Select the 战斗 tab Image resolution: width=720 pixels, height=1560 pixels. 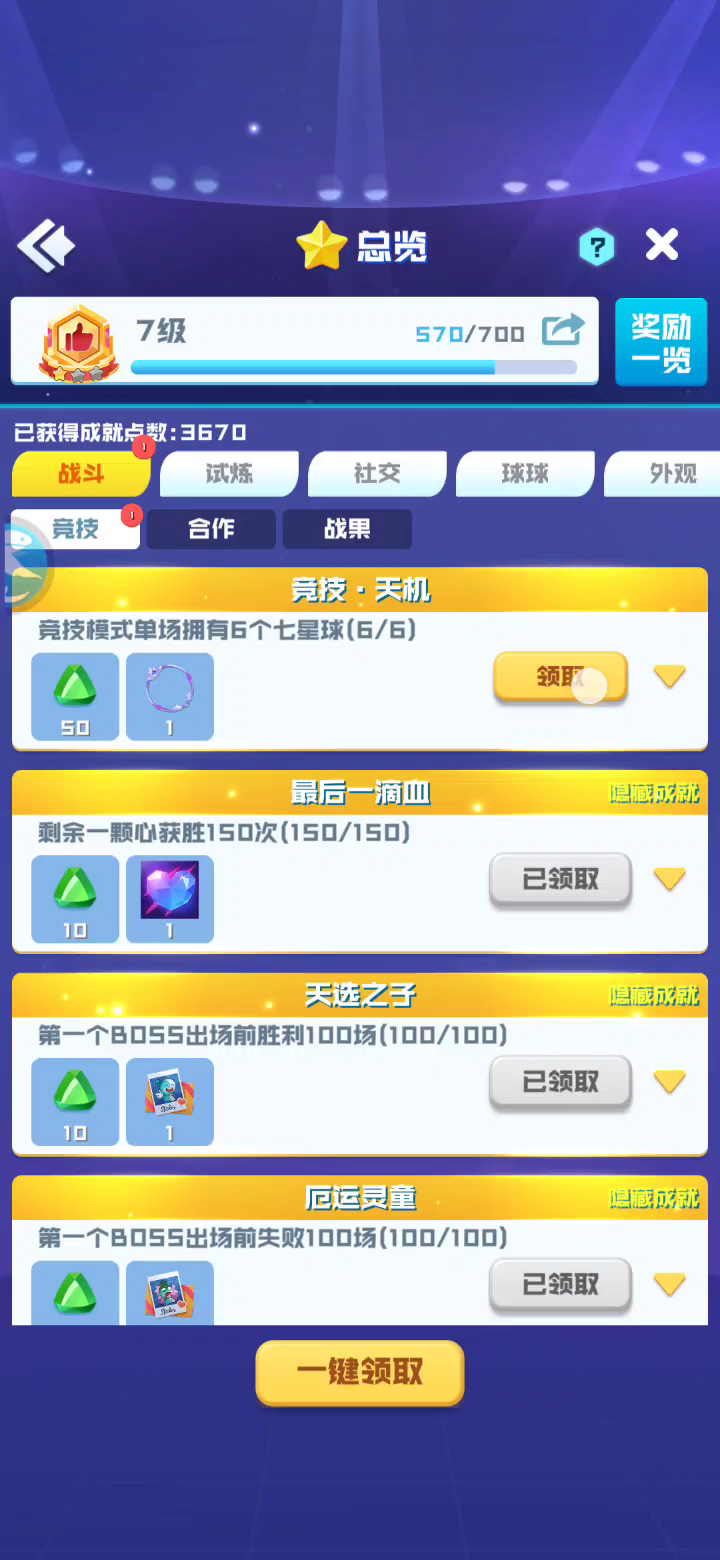tap(81, 474)
